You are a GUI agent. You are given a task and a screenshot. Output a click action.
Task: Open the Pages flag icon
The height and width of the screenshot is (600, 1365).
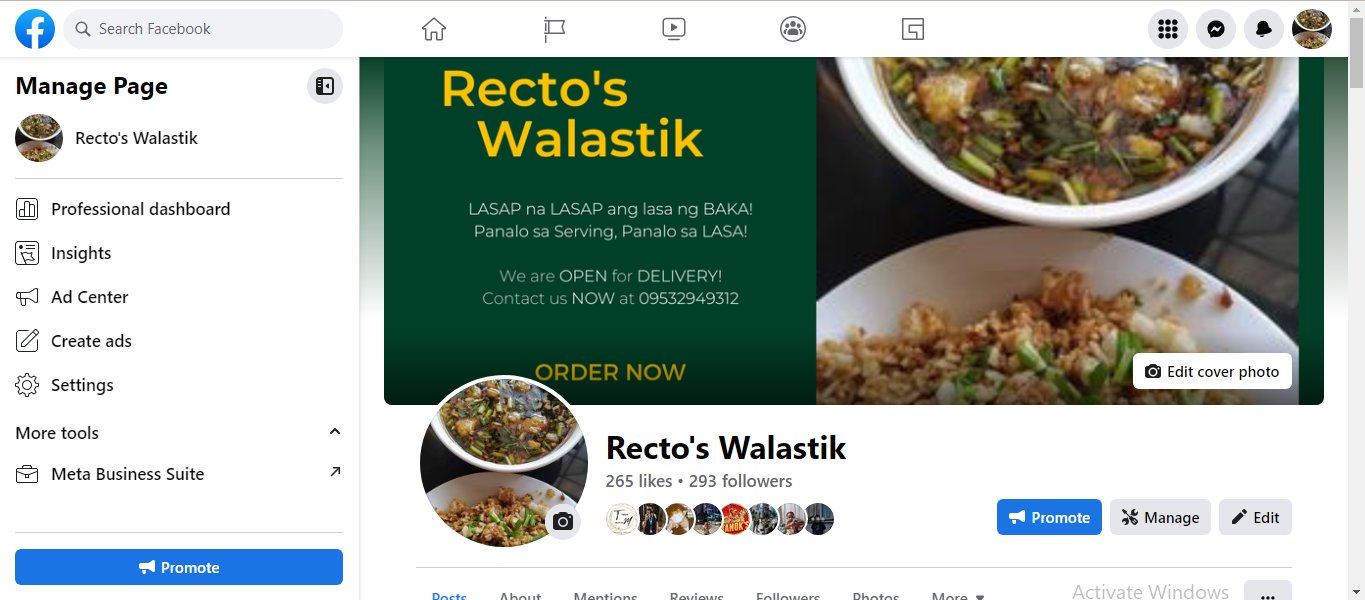(554, 29)
